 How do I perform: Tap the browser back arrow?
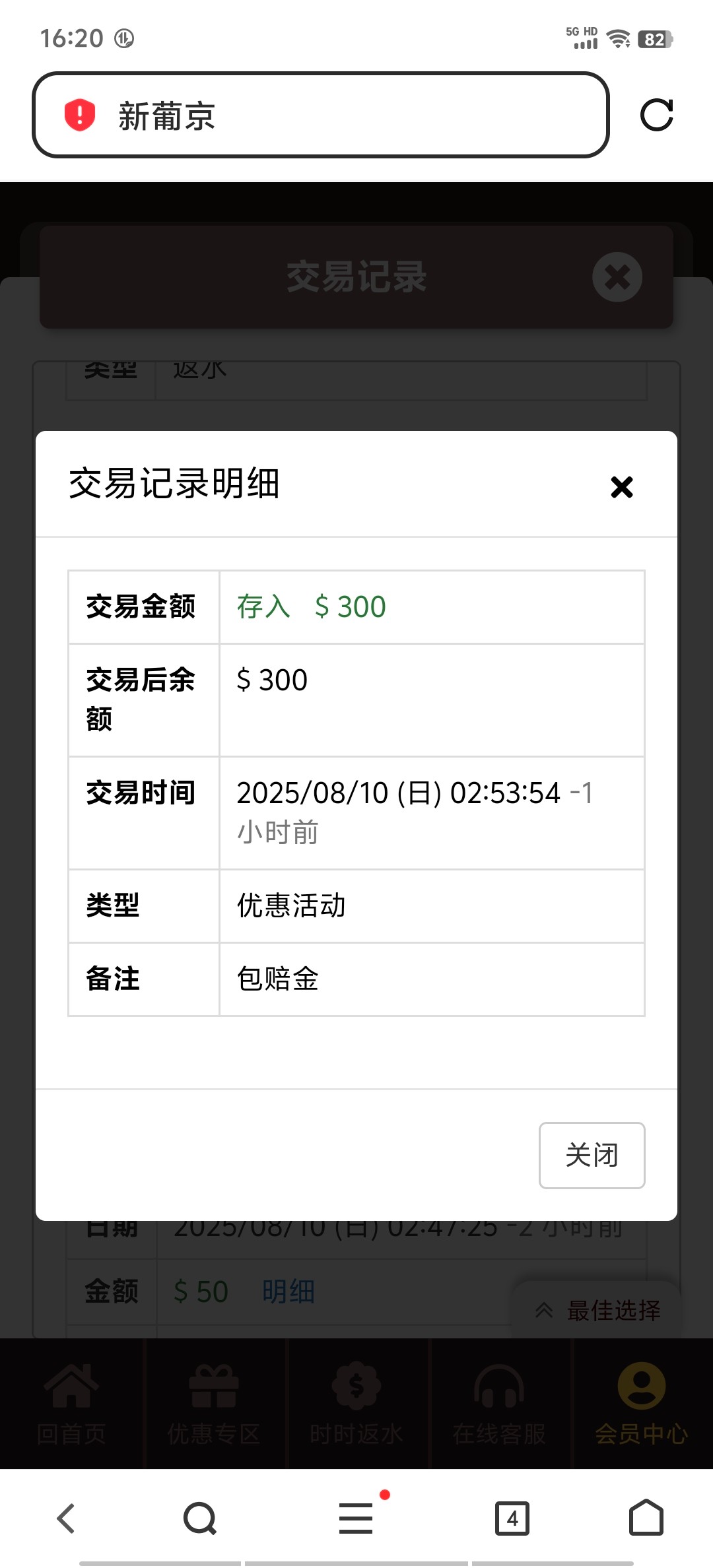tap(65, 1517)
